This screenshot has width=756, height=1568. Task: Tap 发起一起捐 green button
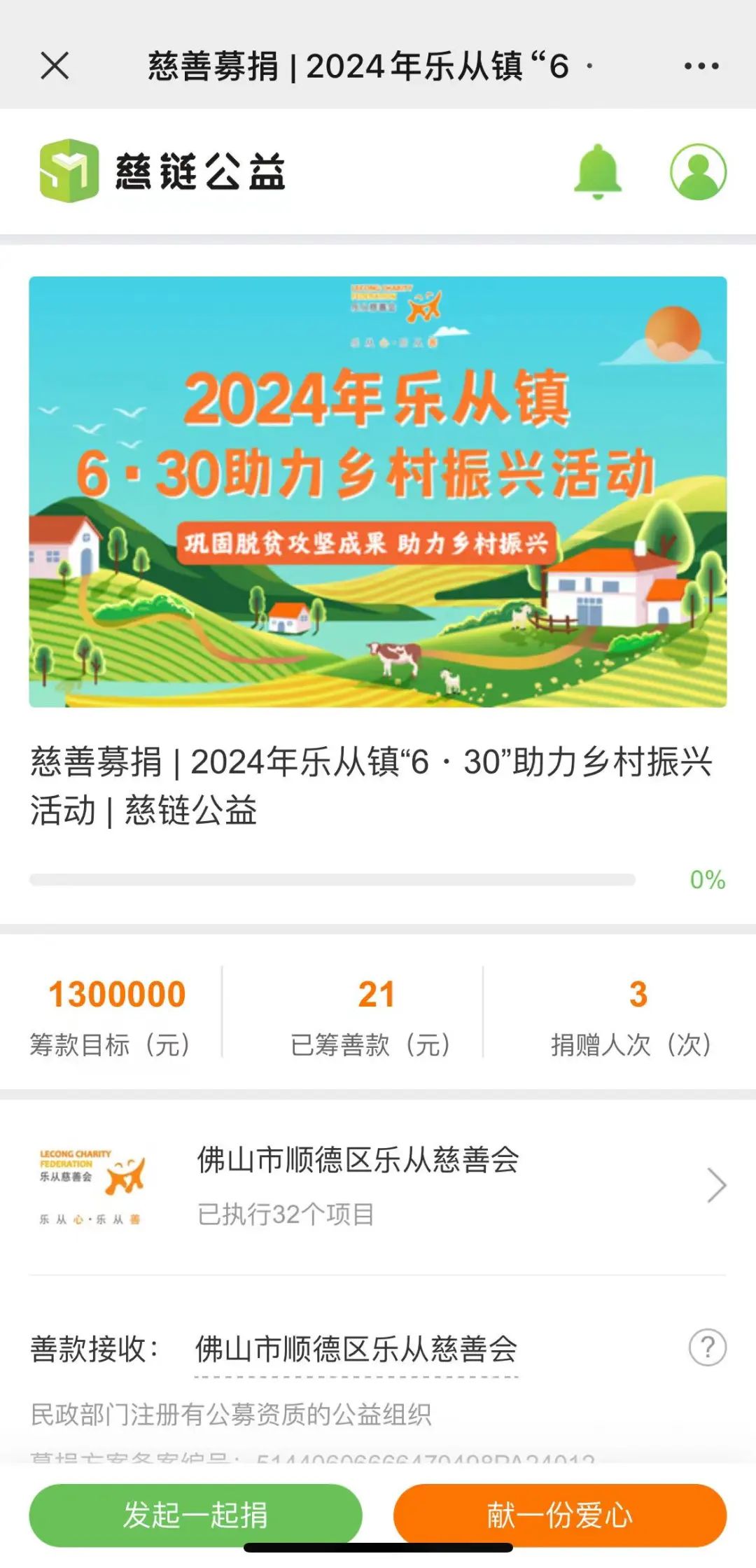[x=195, y=1515]
